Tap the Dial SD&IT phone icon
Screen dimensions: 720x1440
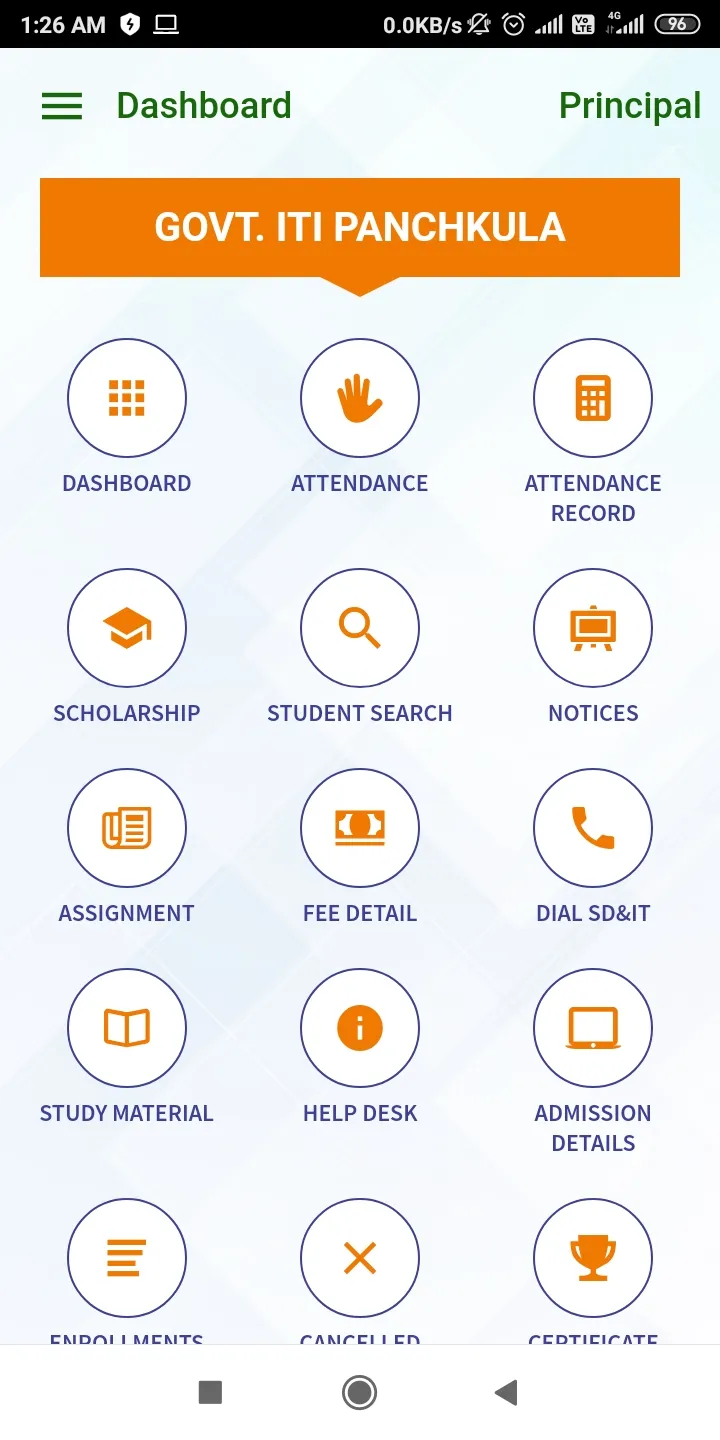coord(593,828)
